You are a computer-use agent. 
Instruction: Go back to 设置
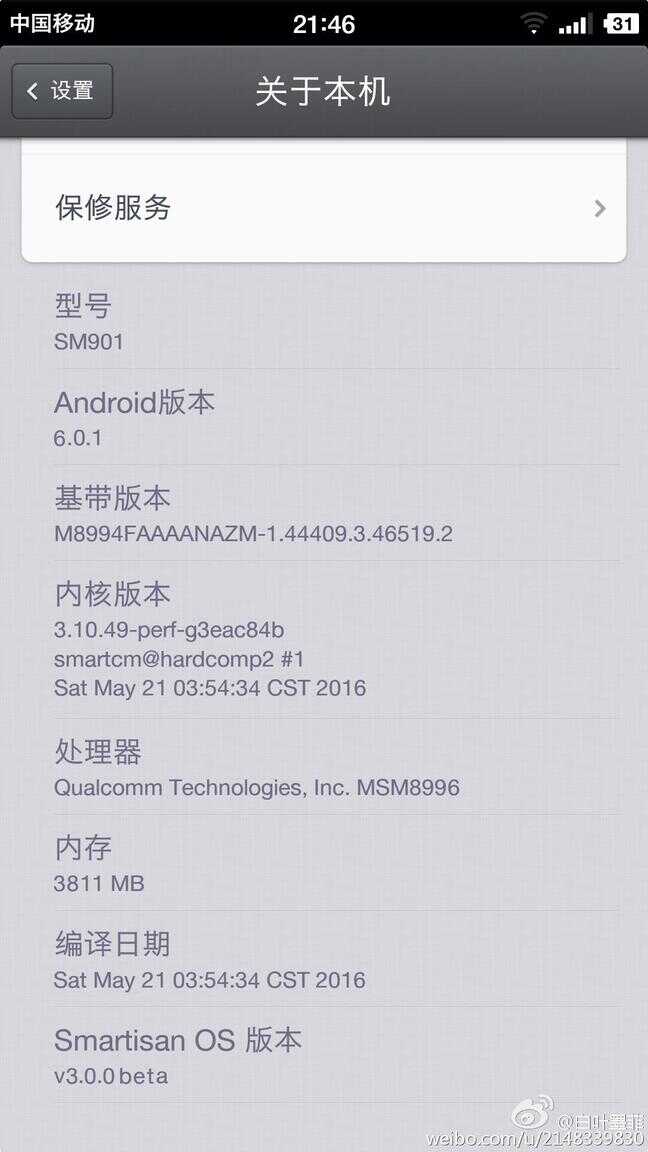[62, 91]
